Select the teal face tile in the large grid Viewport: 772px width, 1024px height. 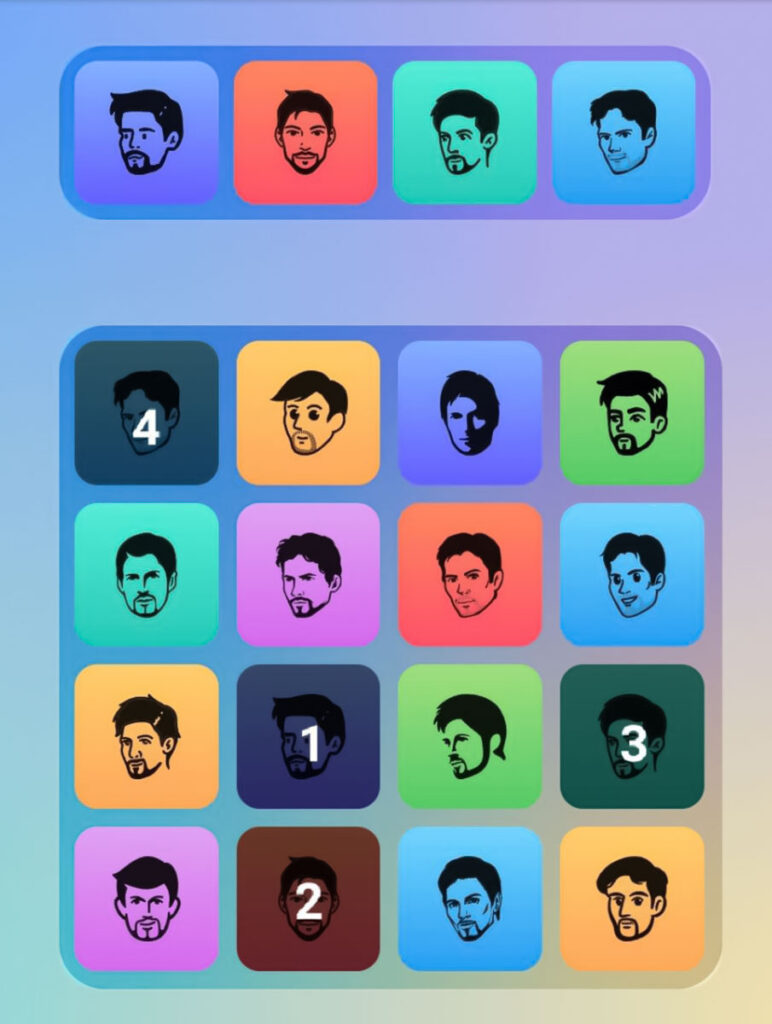point(146,574)
